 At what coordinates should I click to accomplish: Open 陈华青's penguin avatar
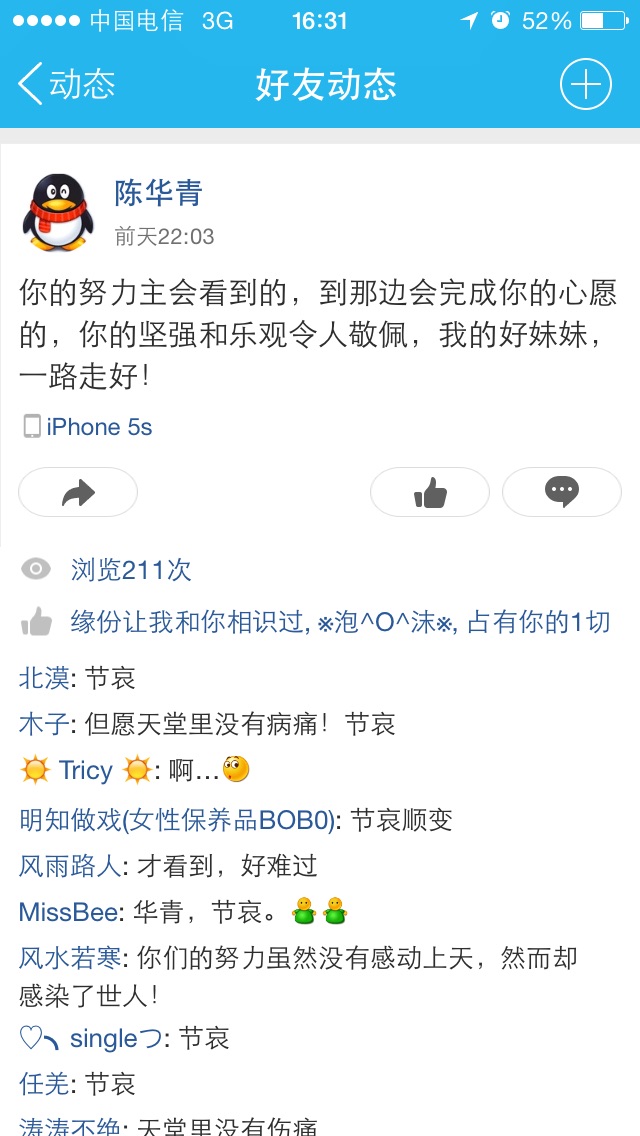coord(57,212)
